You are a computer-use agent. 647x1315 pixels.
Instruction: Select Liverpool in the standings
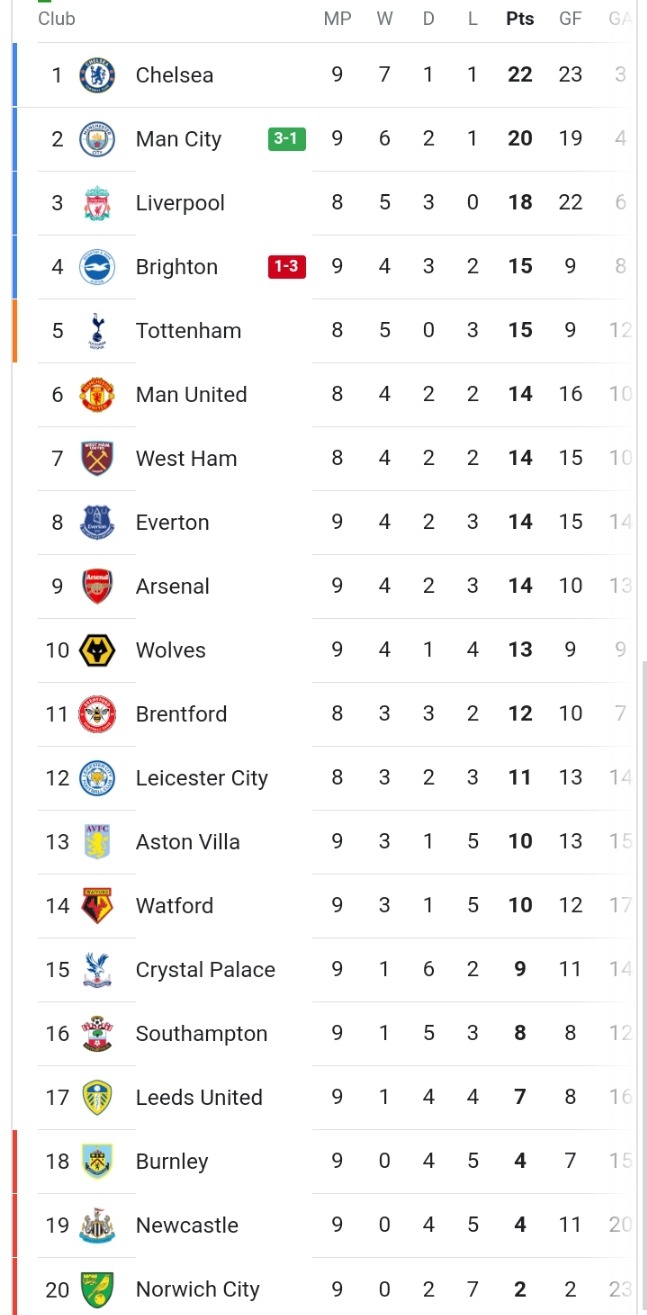click(325, 203)
